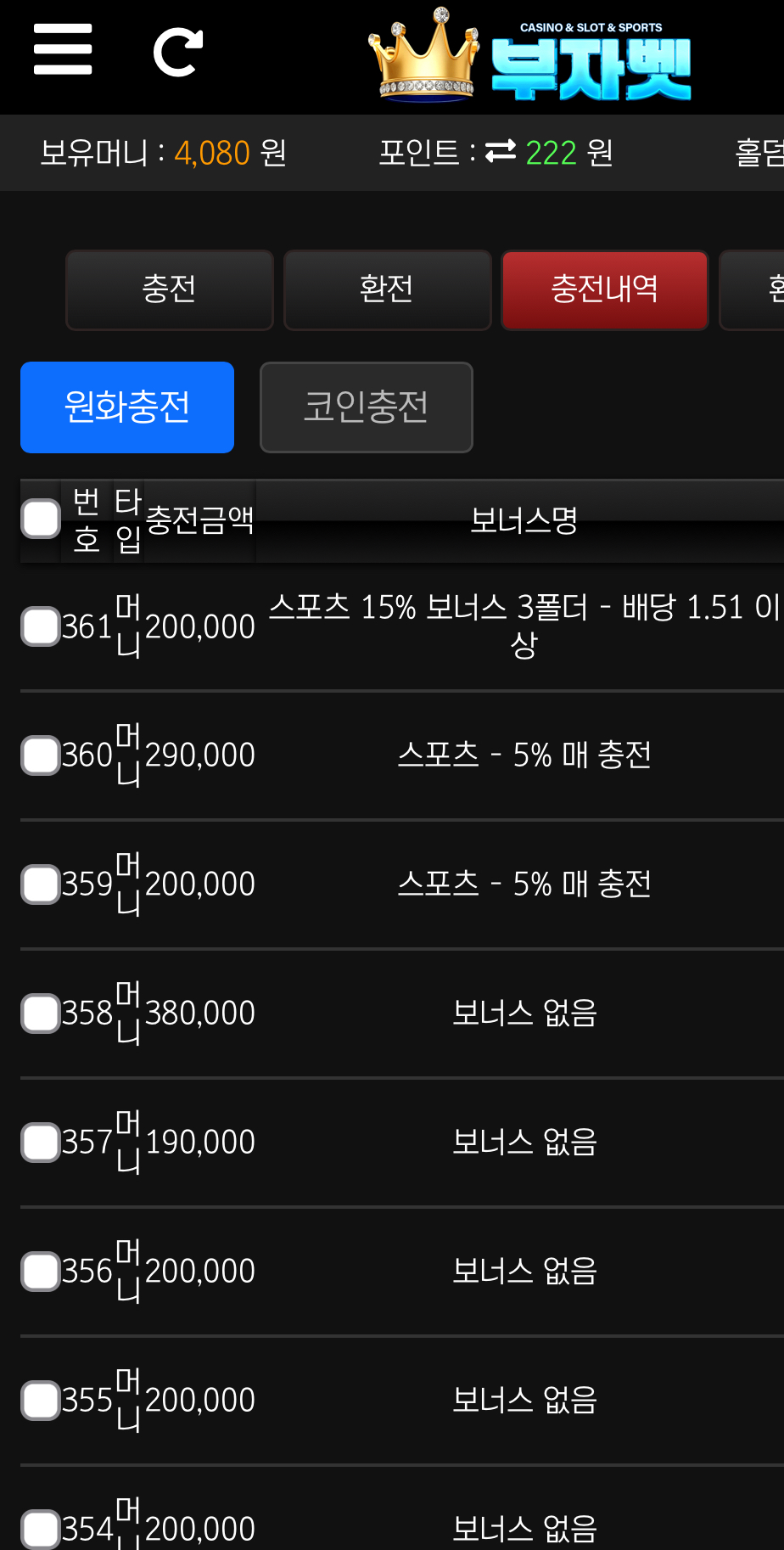Check the box for row 359
This screenshot has height=1550, width=784.
pos(41,885)
